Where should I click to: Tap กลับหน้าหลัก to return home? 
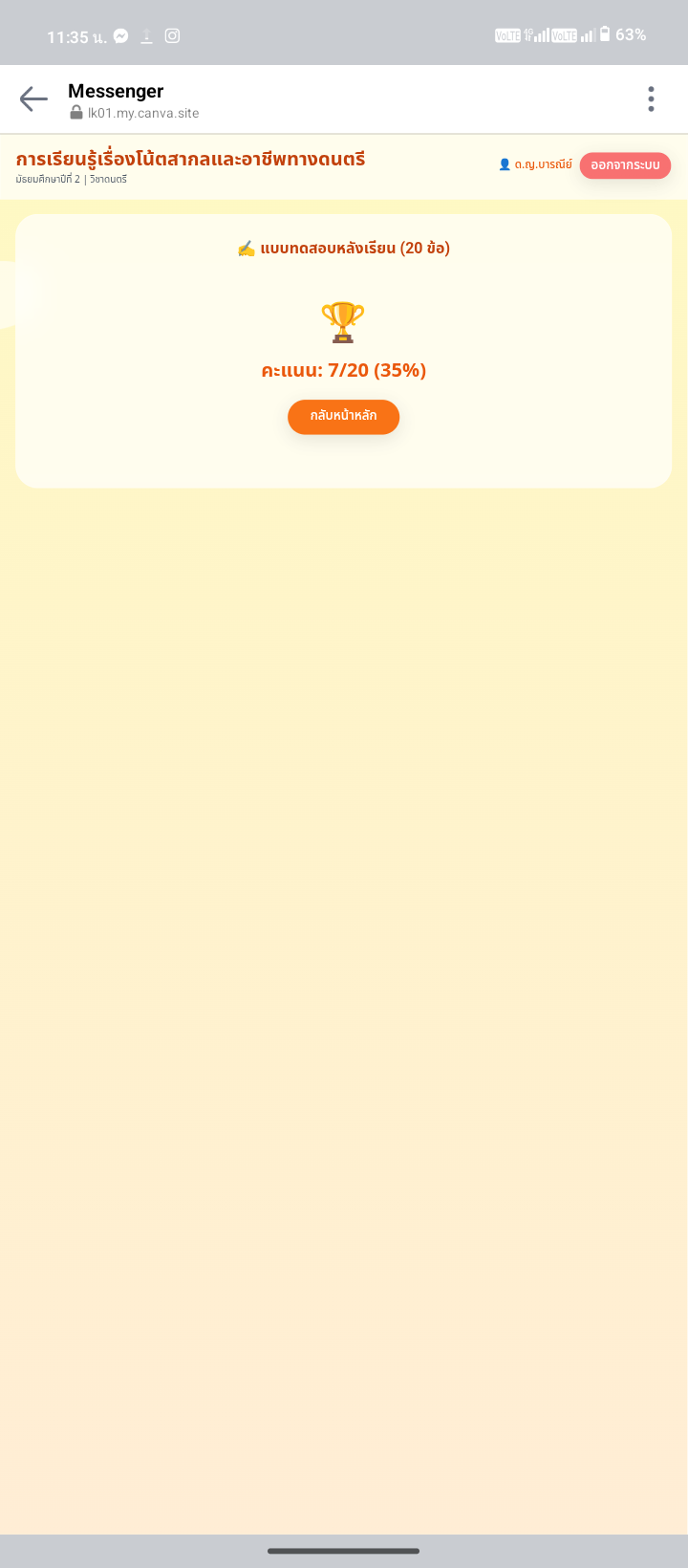coord(343,417)
